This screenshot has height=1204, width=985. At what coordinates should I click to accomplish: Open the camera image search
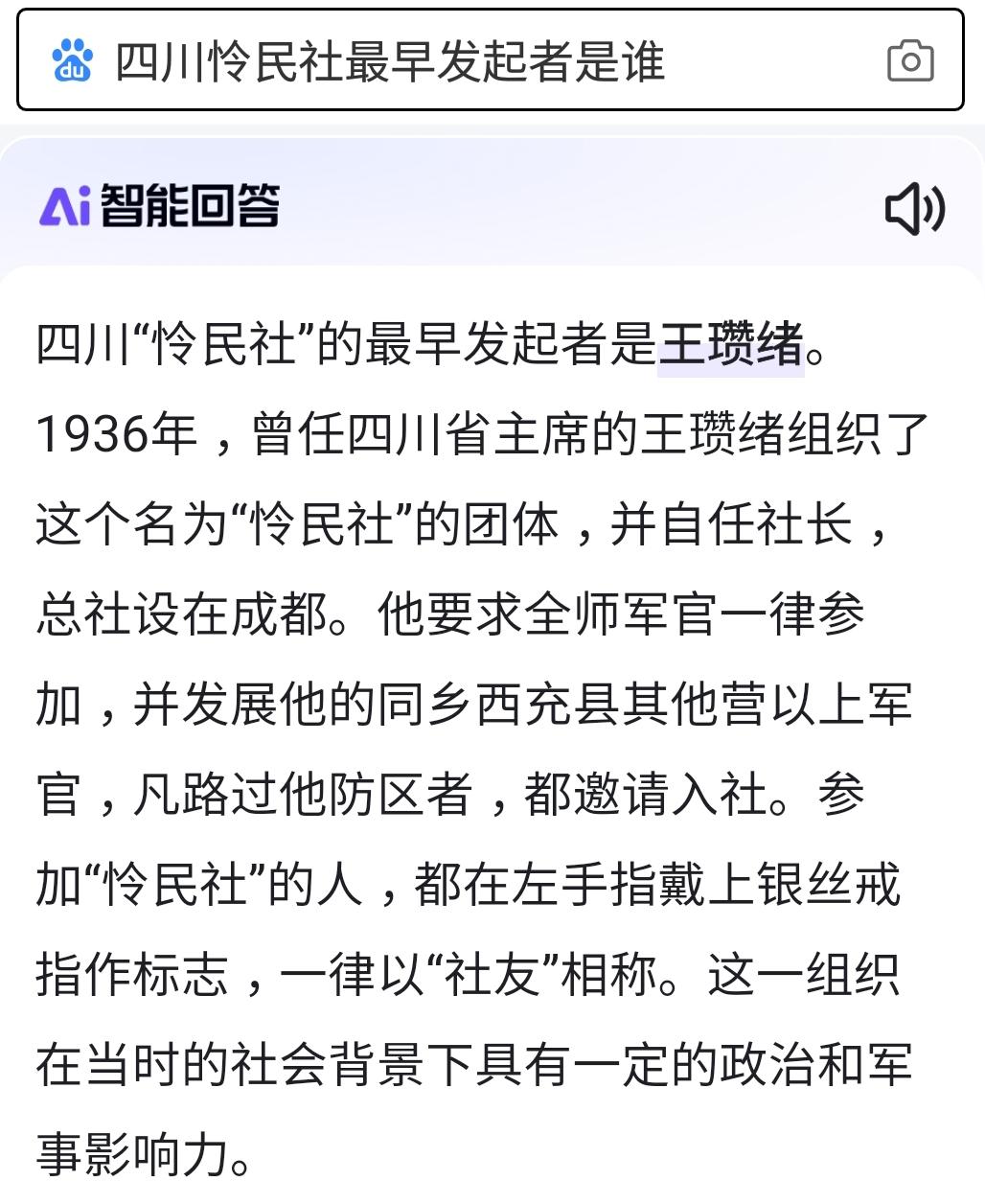coord(909,62)
